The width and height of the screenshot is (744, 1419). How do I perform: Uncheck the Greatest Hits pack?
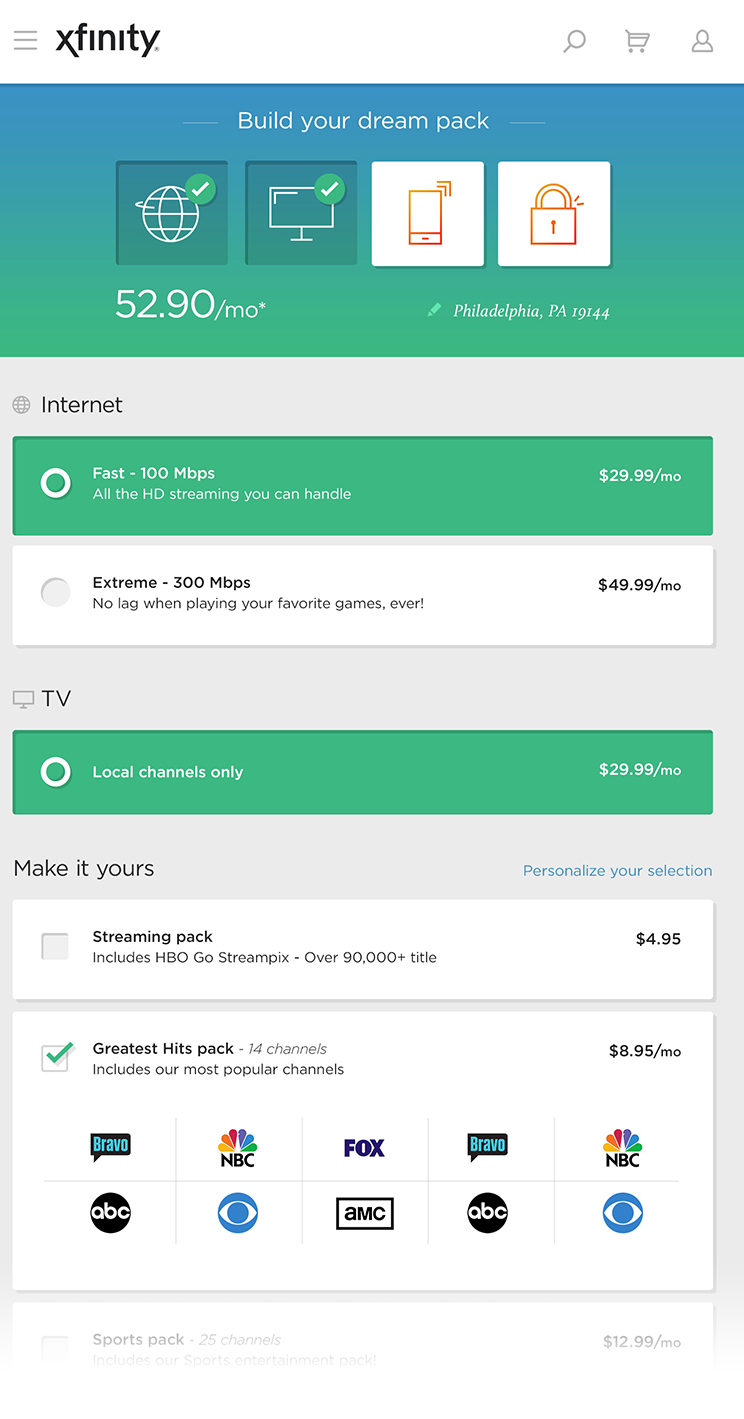click(x=56, y=1057)
